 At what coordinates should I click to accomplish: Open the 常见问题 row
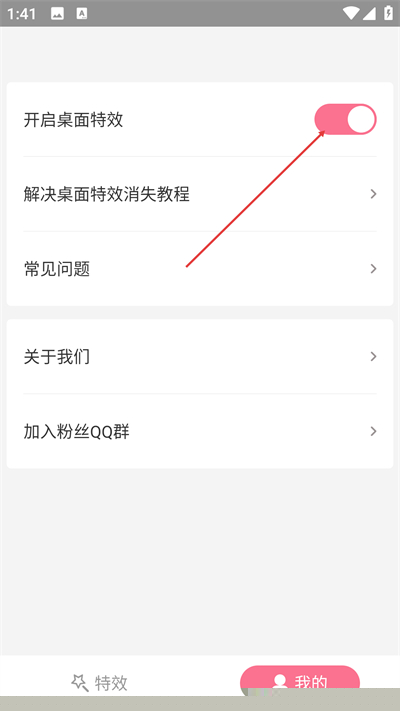tap(200, 268)
